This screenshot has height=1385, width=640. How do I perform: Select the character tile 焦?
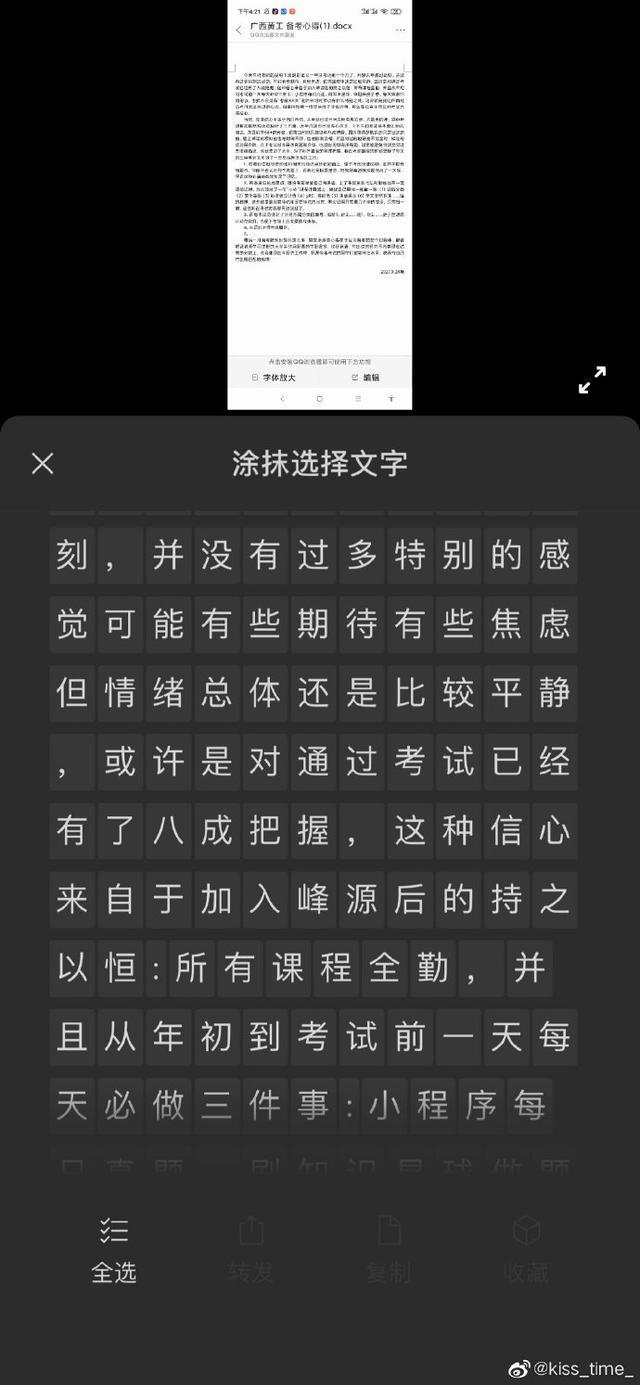click(506, 624)
